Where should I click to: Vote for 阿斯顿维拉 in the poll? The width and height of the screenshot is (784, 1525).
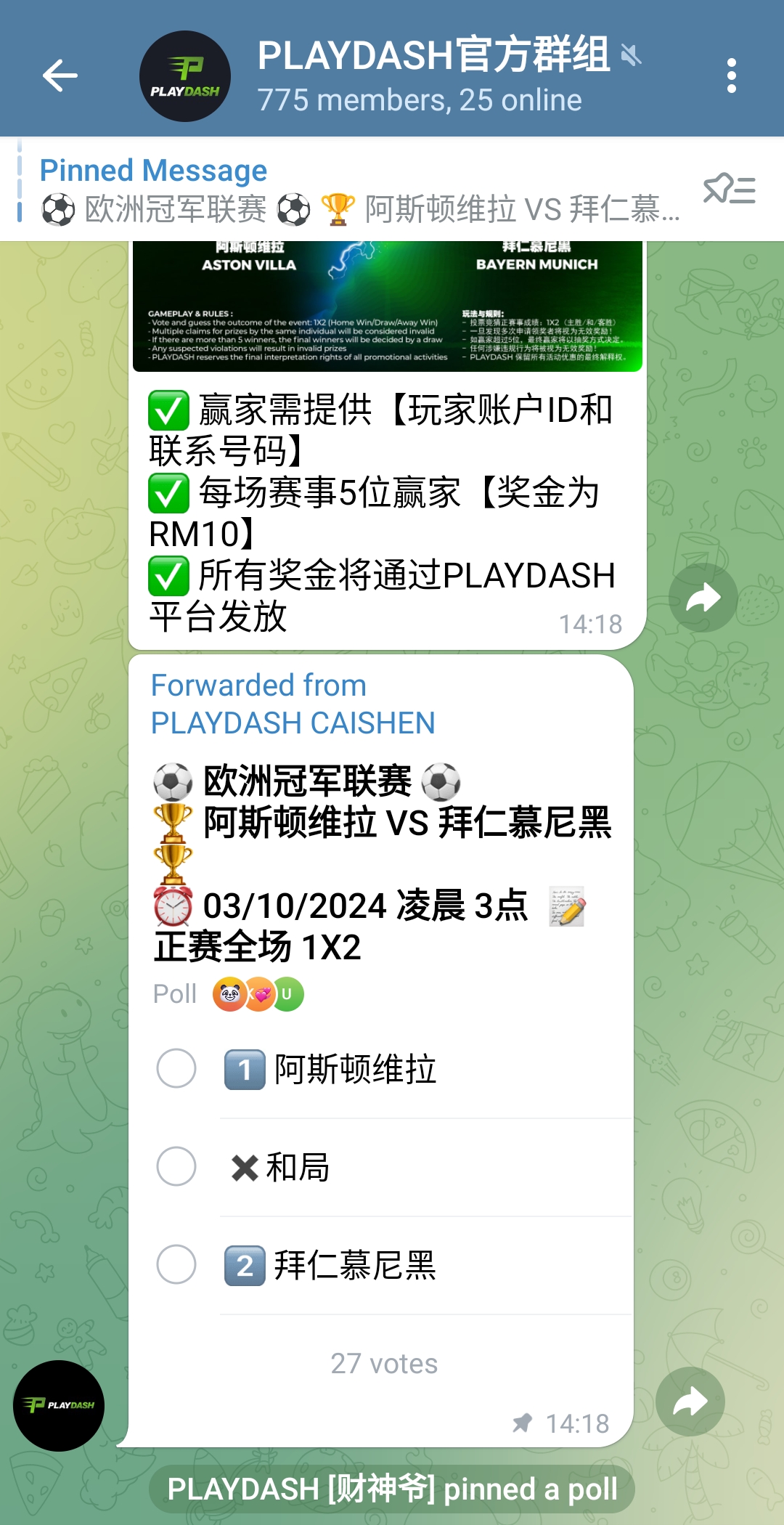pos(176,1068)
